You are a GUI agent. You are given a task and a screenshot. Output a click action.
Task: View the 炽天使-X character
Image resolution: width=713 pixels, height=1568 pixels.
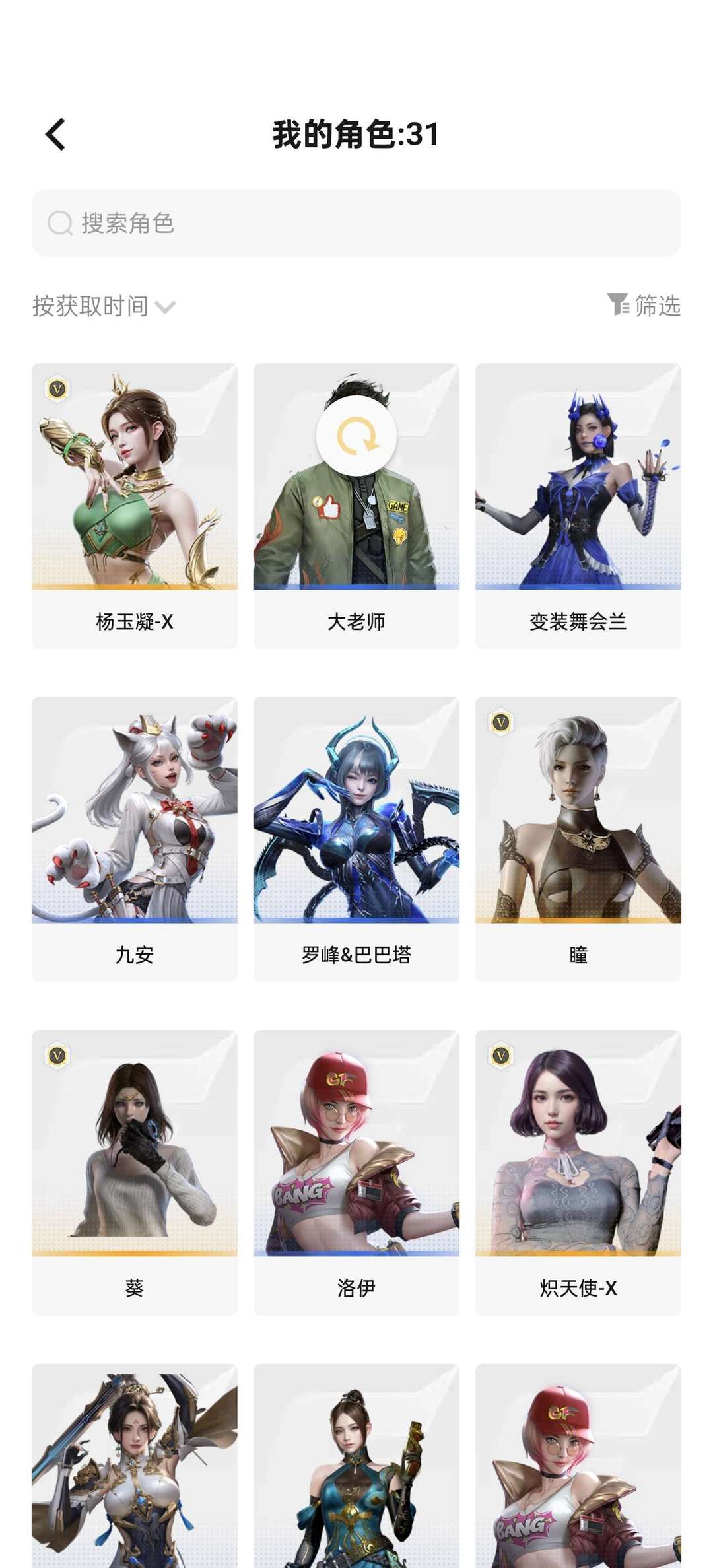[578, 1172]
